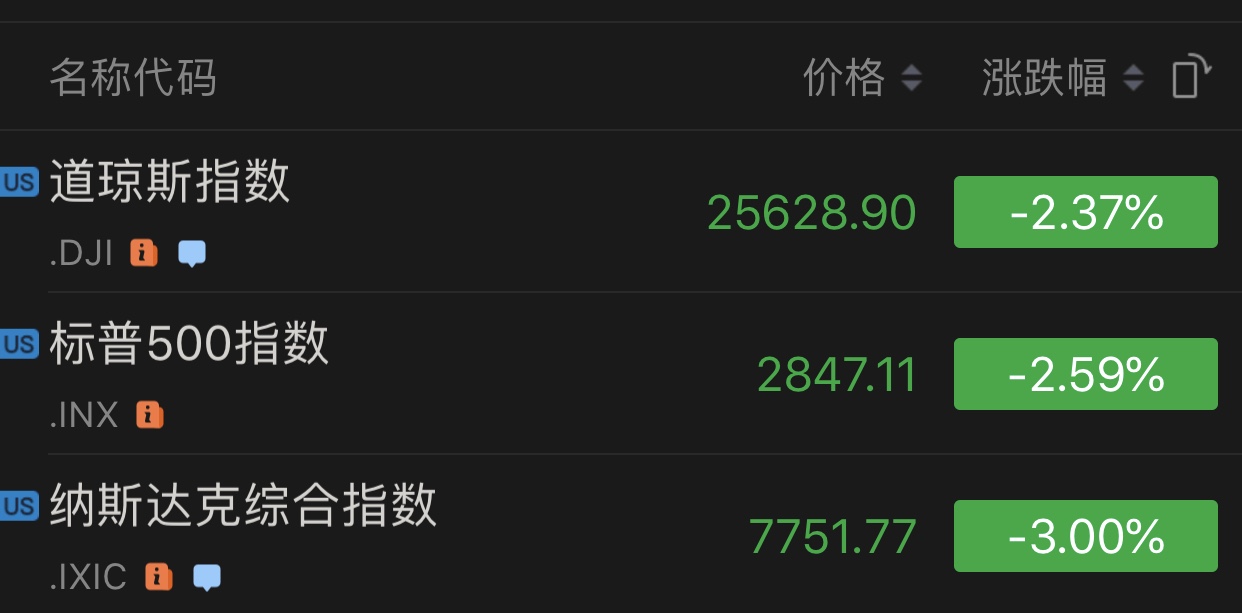Toggle the -3.00% change badge for 纳斯达克
The height and width of the screenshot is (613, 1242).
(1085, 536)
